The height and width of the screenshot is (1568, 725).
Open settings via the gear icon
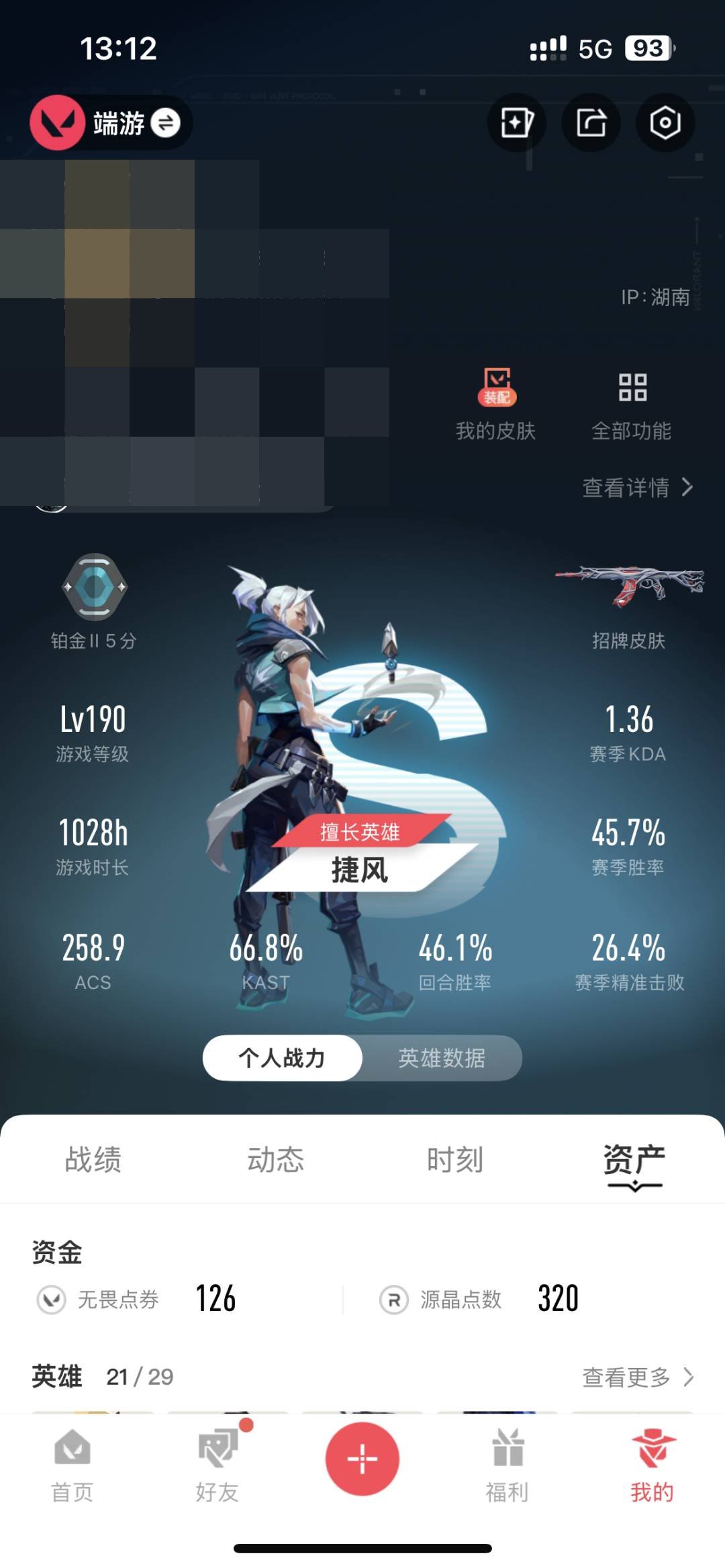coord(665,122)
